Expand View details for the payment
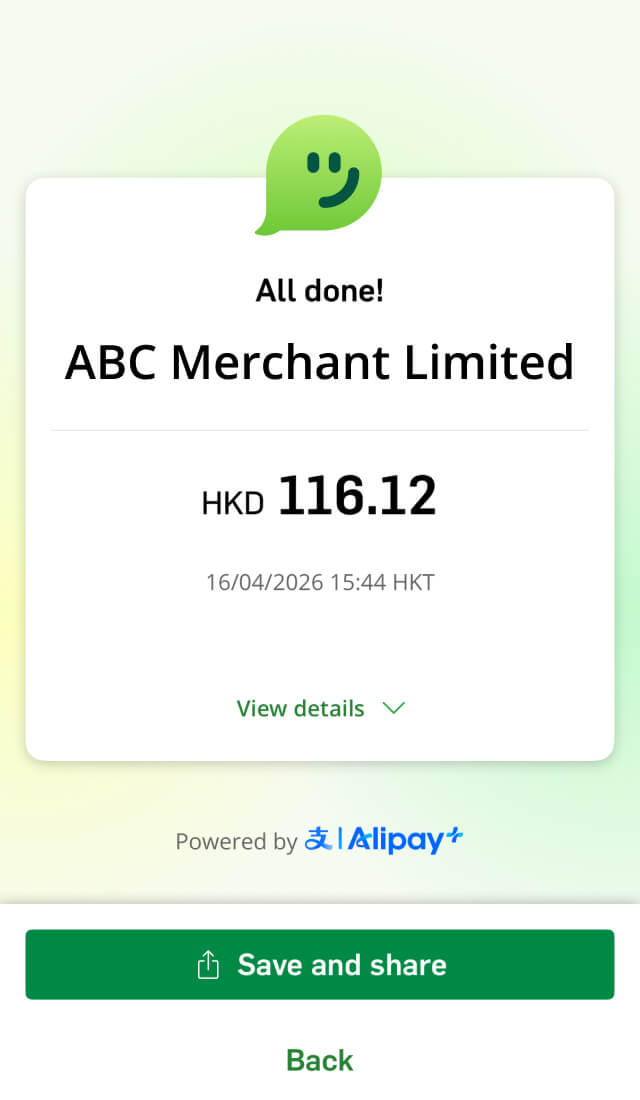This screenshot has height=1100, width=640. pos(321,709)
